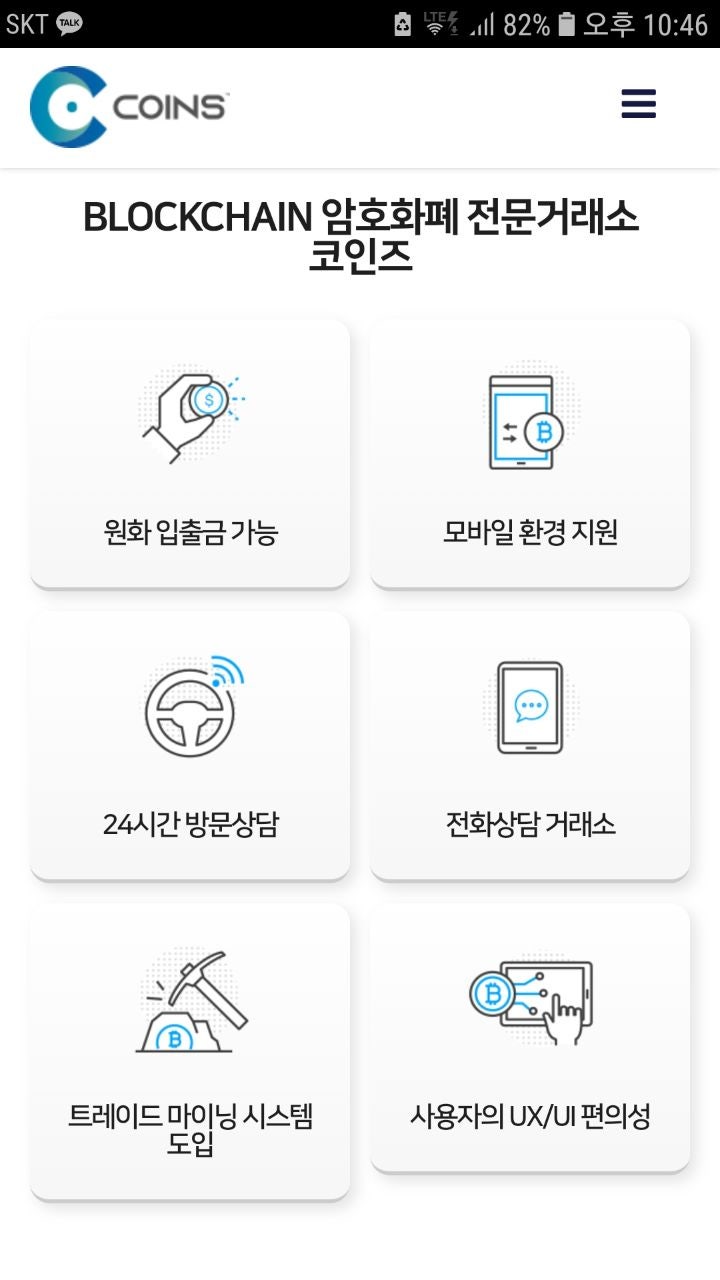Open the 모바일 환경 지원 card

[x=528, y=453]
